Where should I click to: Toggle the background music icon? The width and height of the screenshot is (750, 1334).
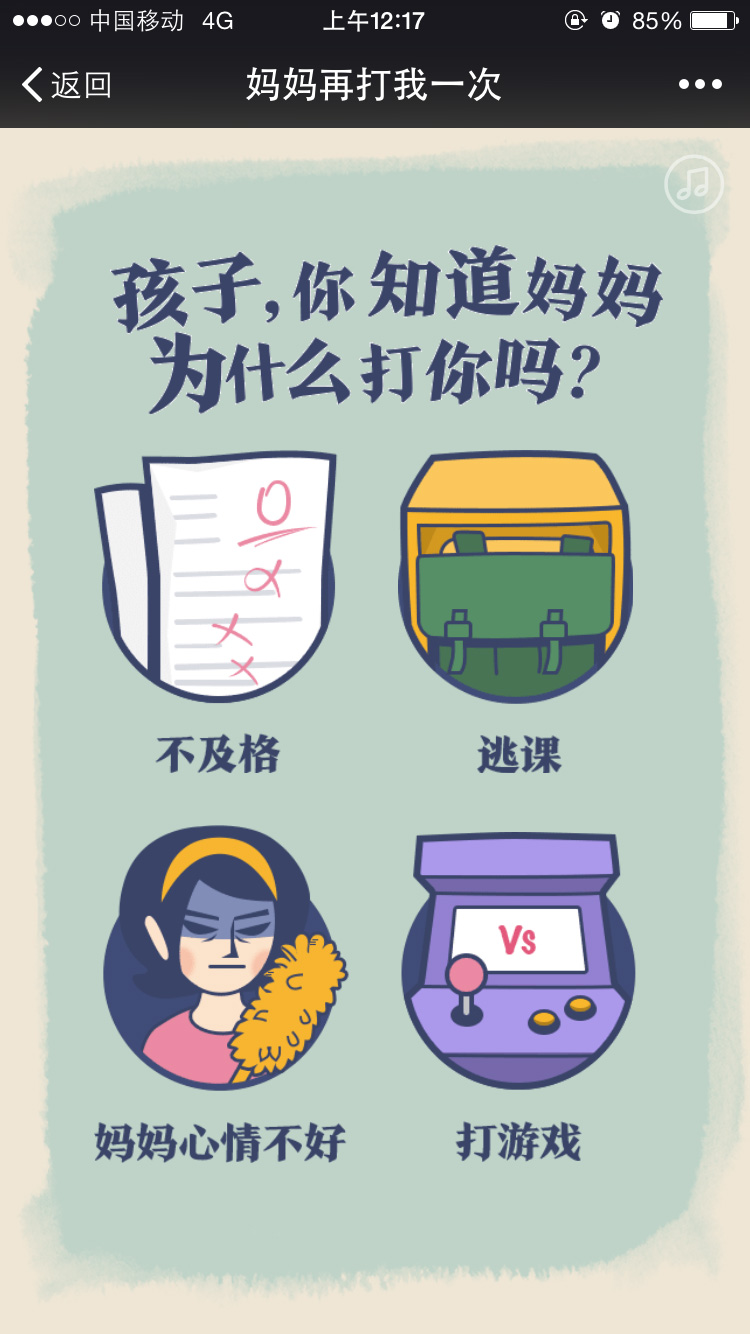(693, 184)
